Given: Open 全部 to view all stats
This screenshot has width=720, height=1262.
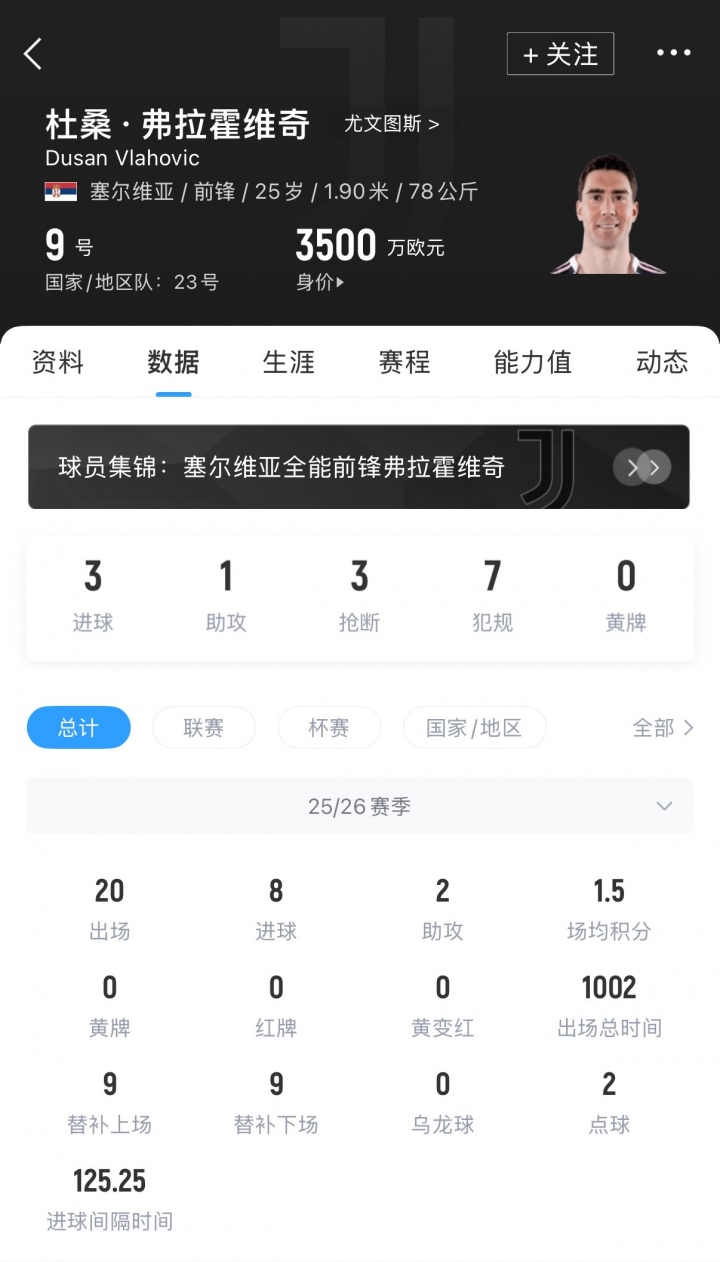Looking at the screenshot, I should (x=662, y=728).
